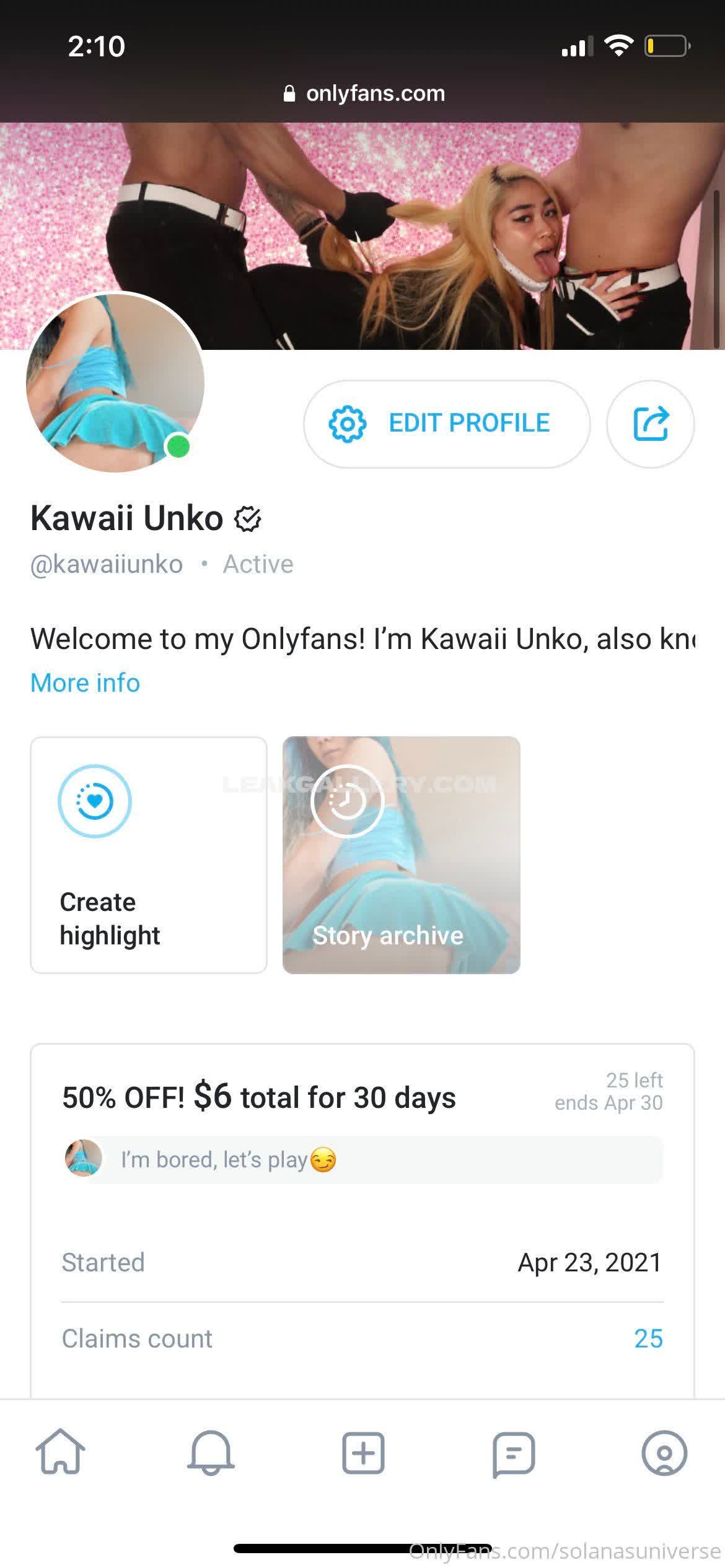Share this profile
This screenshot has height=1568, width=725.
pyautogui.click(x=650, y=424)
